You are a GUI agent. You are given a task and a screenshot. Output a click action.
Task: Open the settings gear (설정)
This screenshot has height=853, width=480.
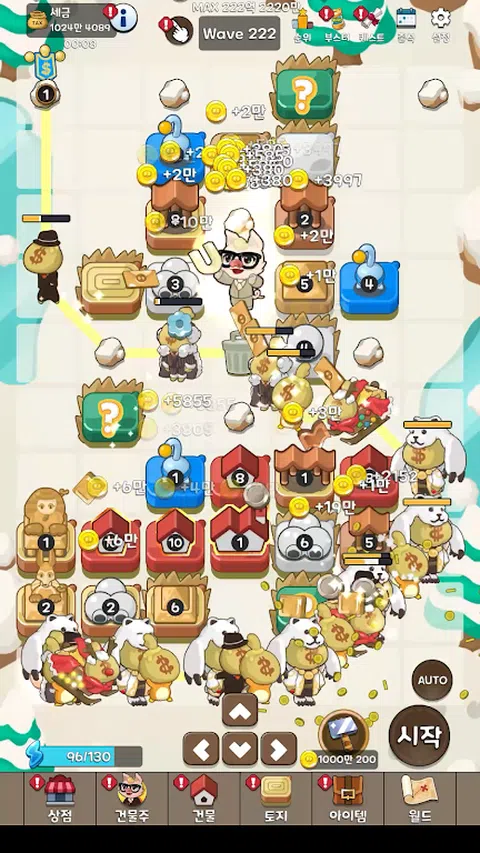pos(440,24)
